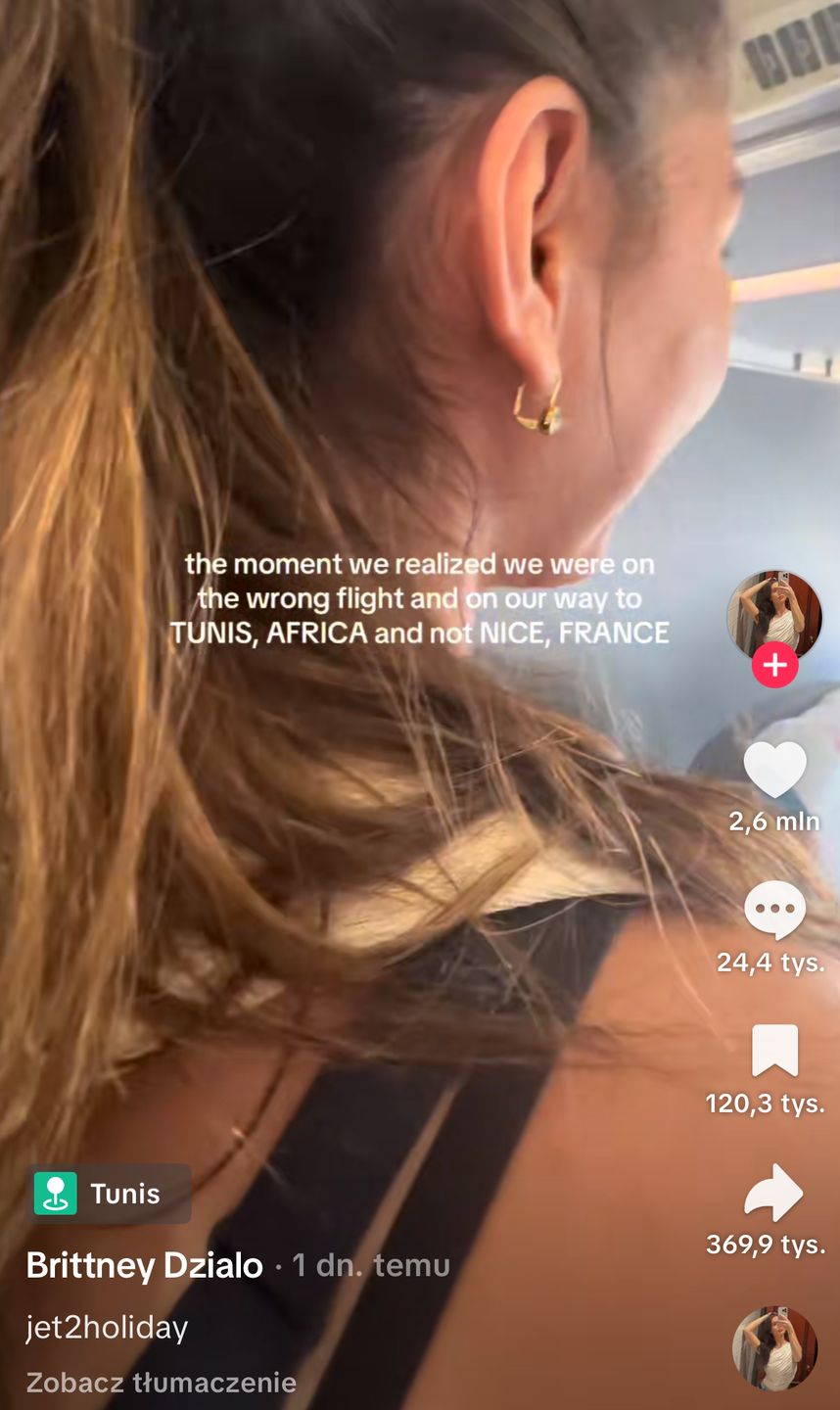Follow the creator with the plus button

point(774,666)
